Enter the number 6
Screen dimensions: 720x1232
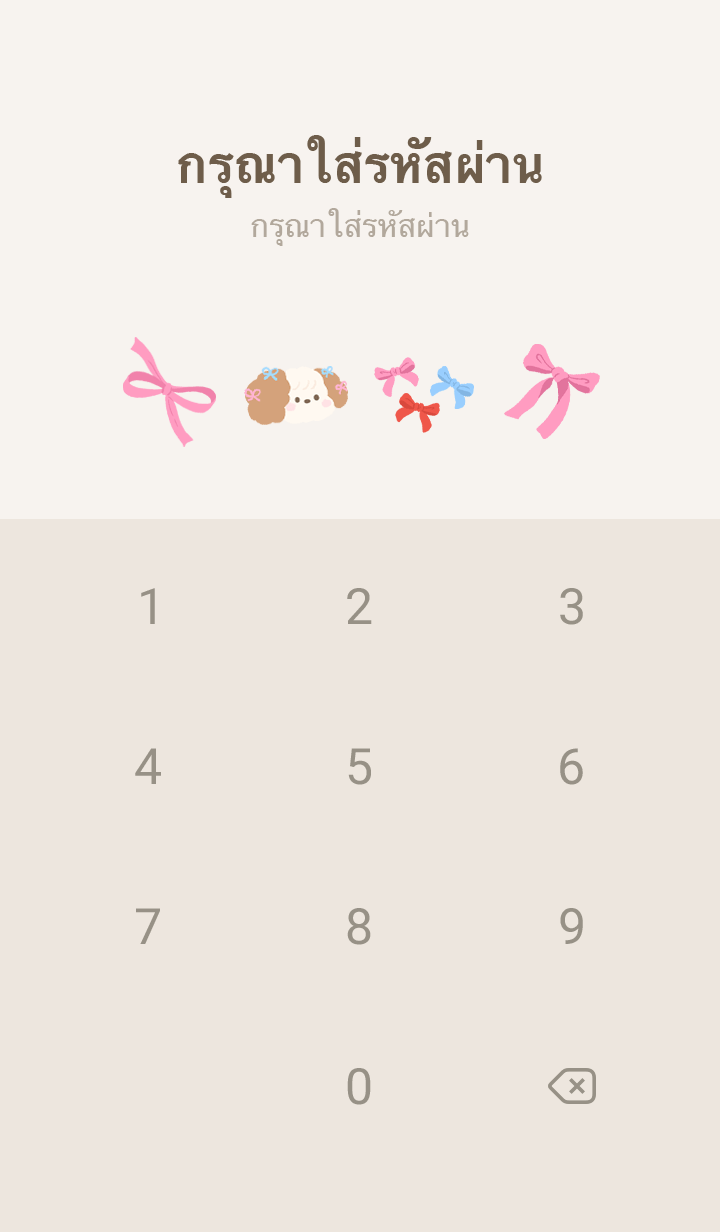(x=570, y=767)
